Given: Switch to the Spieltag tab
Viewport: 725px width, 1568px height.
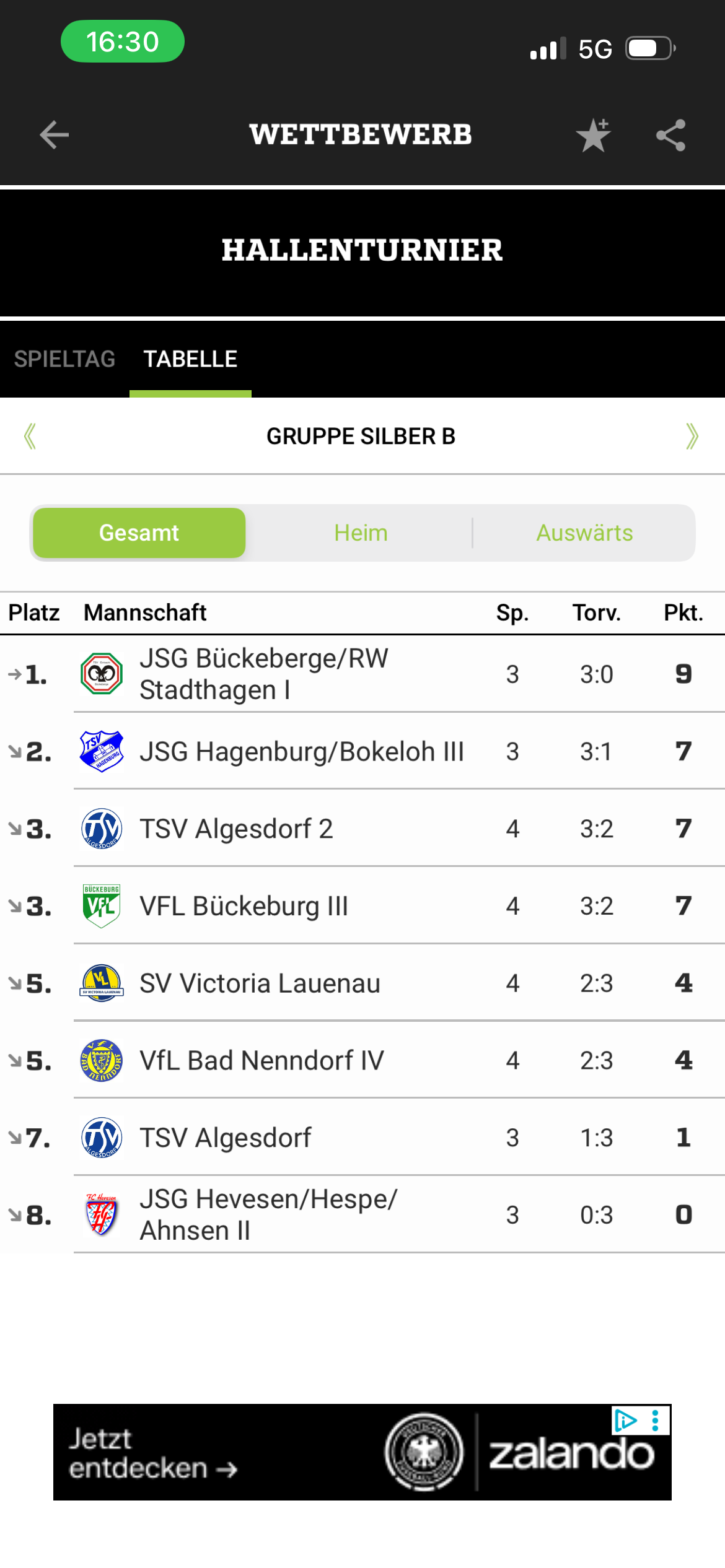Looking at the screenshot, I should click(x=65, y=359).
